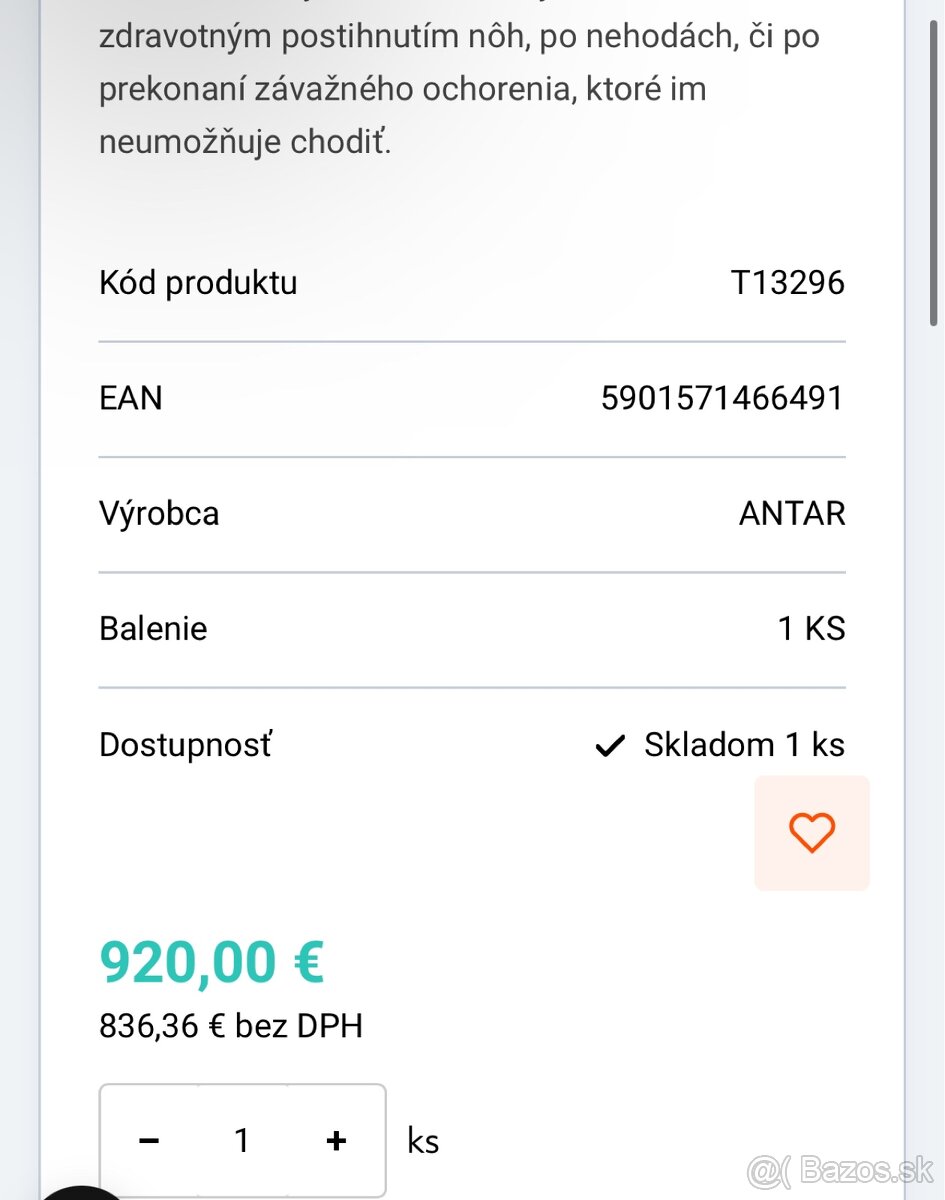The height and width of the screenshot is (1200, 945).
Task: Click the teal checkmark next to Skladom
Action: pos(610,745)
